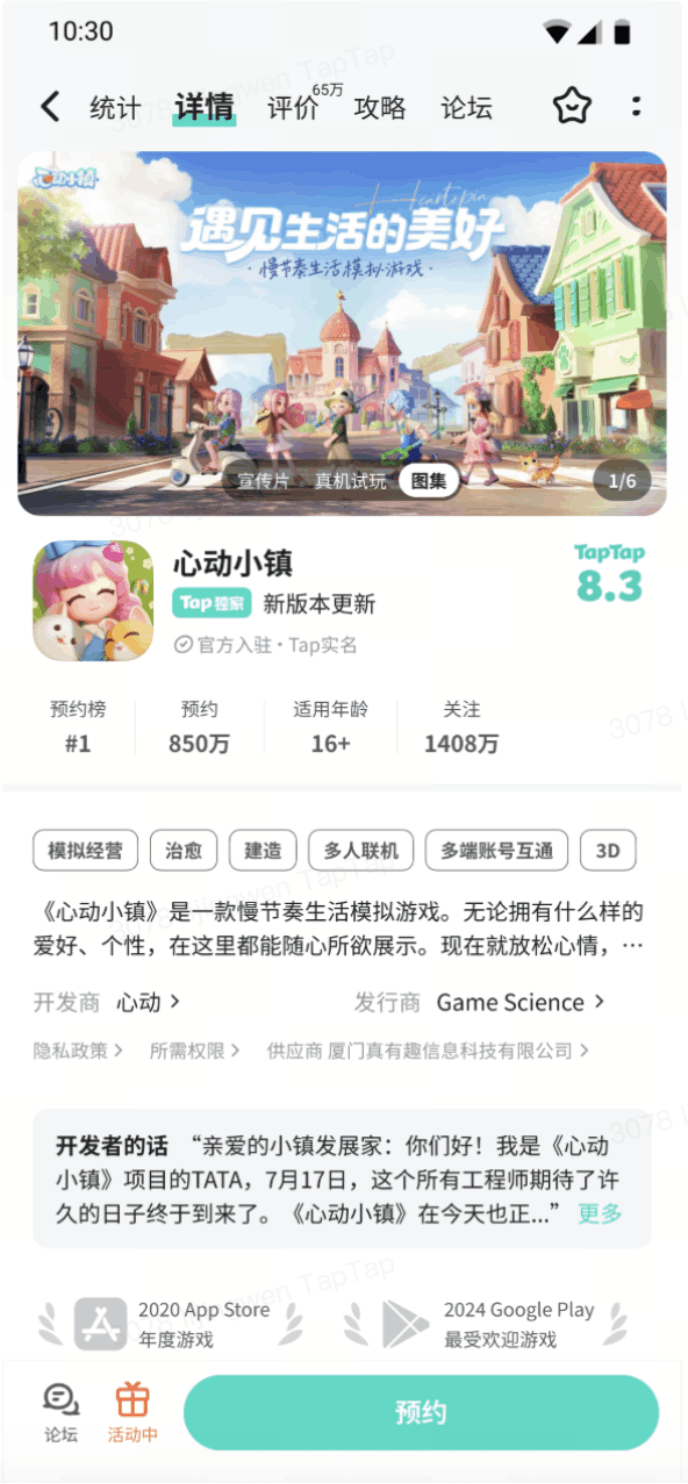
Task: Select the 治愈 tag chip
Action: click(x=183, y=851)
